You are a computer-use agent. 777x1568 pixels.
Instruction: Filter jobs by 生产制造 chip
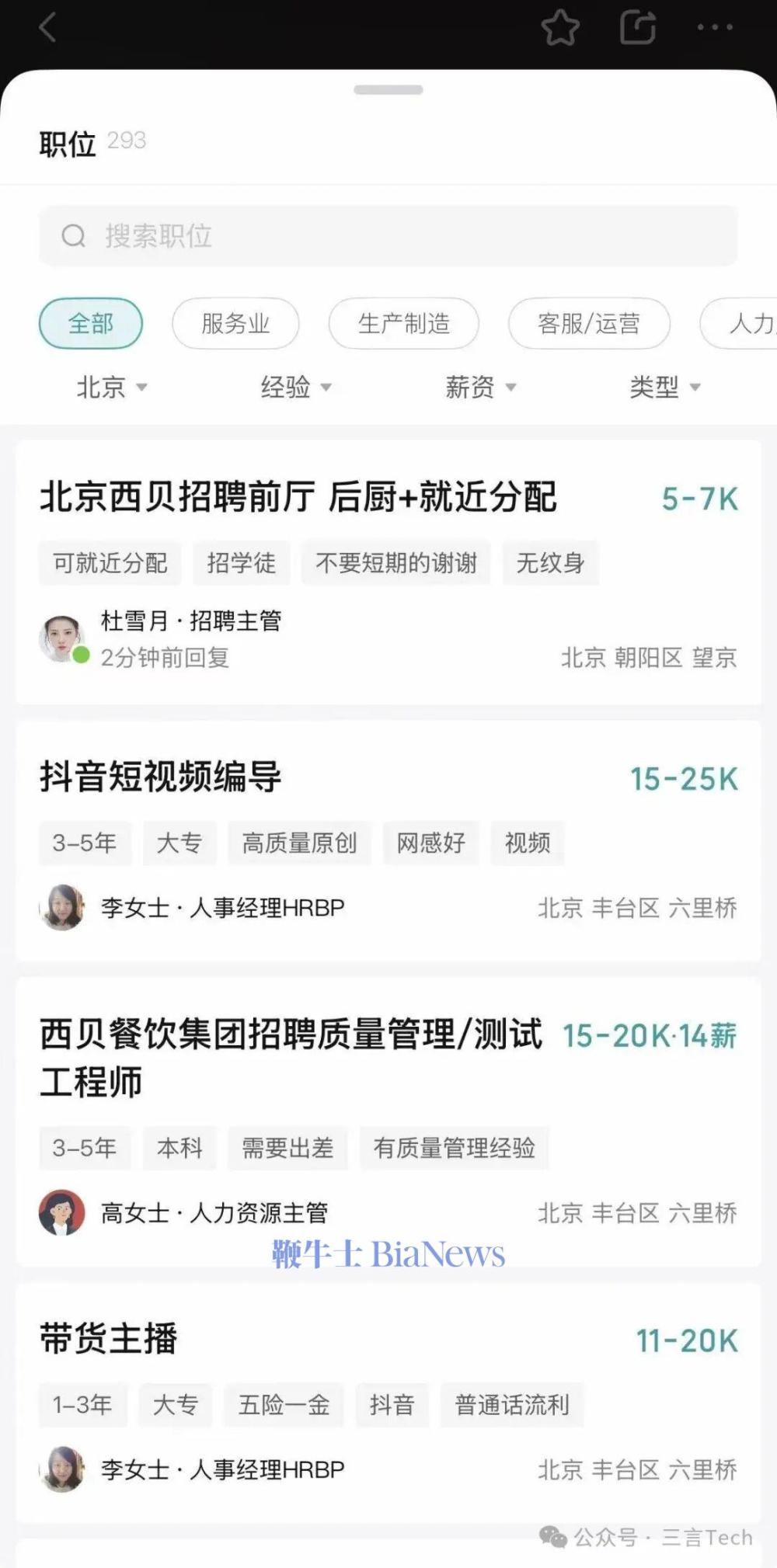point(403,323)
